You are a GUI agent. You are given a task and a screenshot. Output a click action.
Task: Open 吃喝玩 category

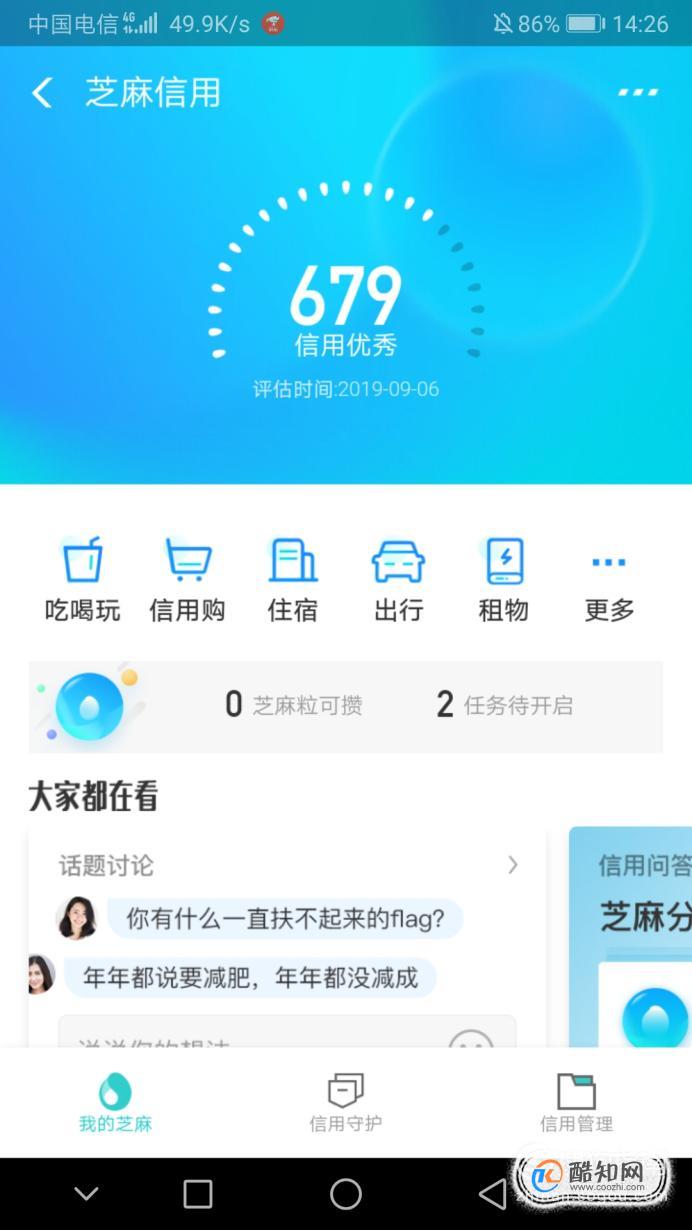[82, 580]
